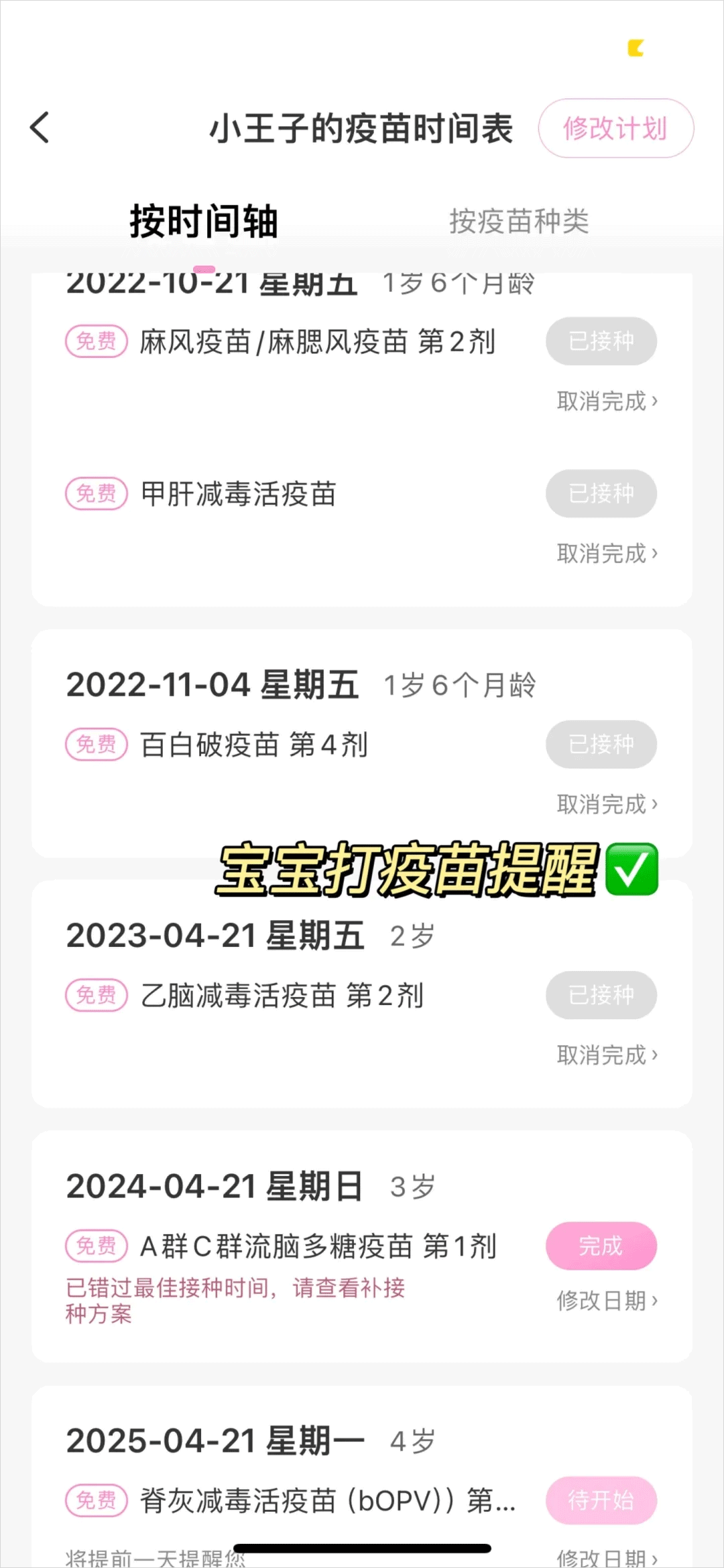Tap 已接种 beside 百白破疫苗 第4剂
This screenshot has height=1568, width=724.
click(601, 744)
